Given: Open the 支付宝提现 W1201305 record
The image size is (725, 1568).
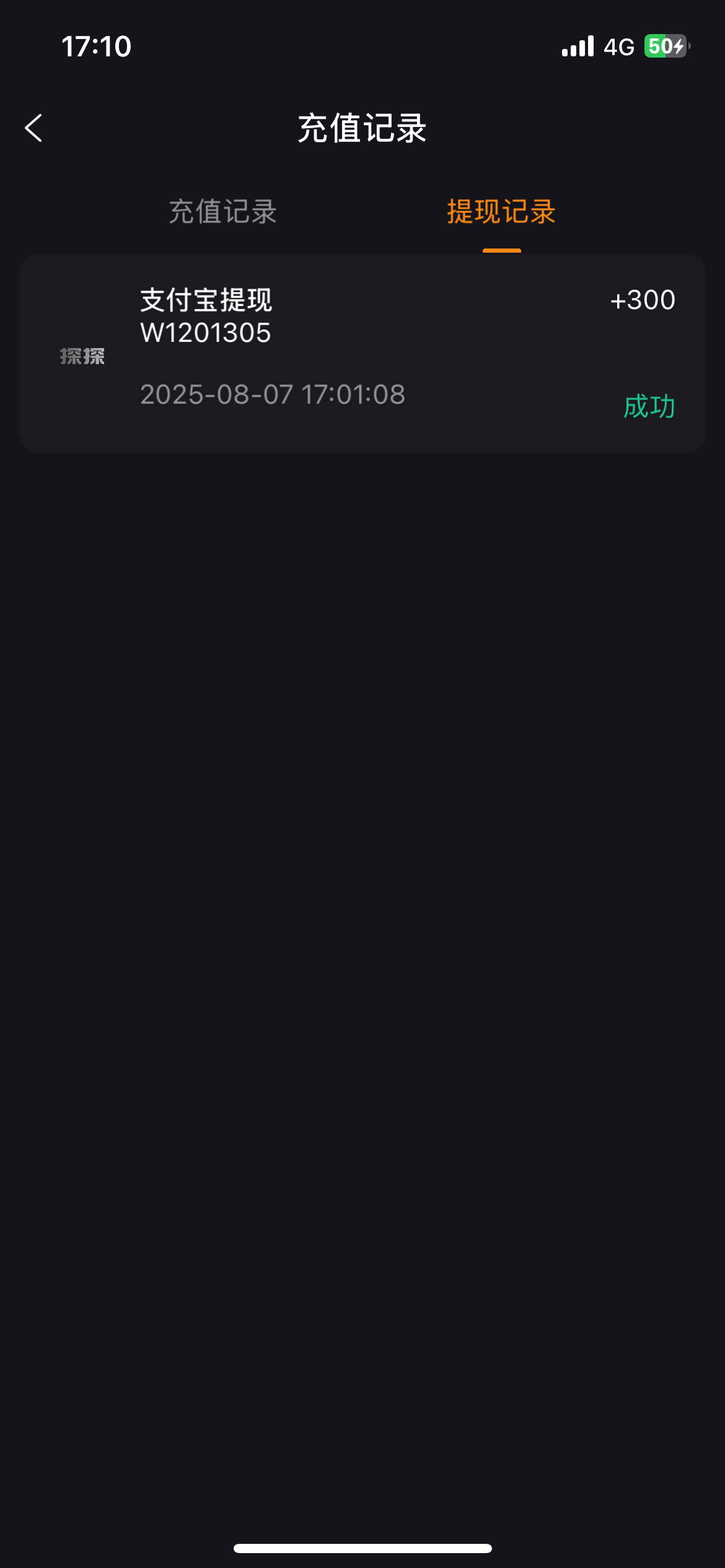Looking at the screenshot, I should coord(362,353).
